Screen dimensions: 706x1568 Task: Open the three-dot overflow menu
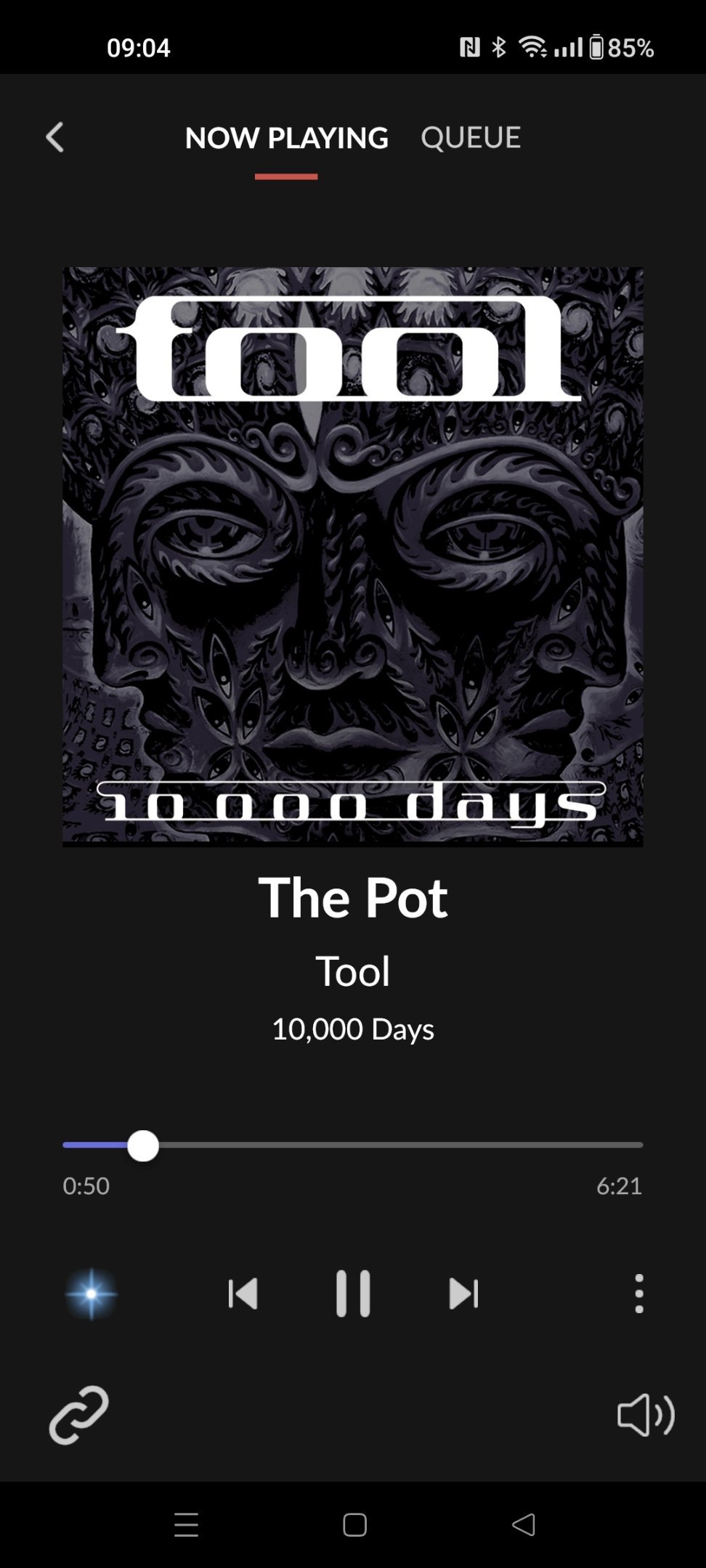point(638,1294)
